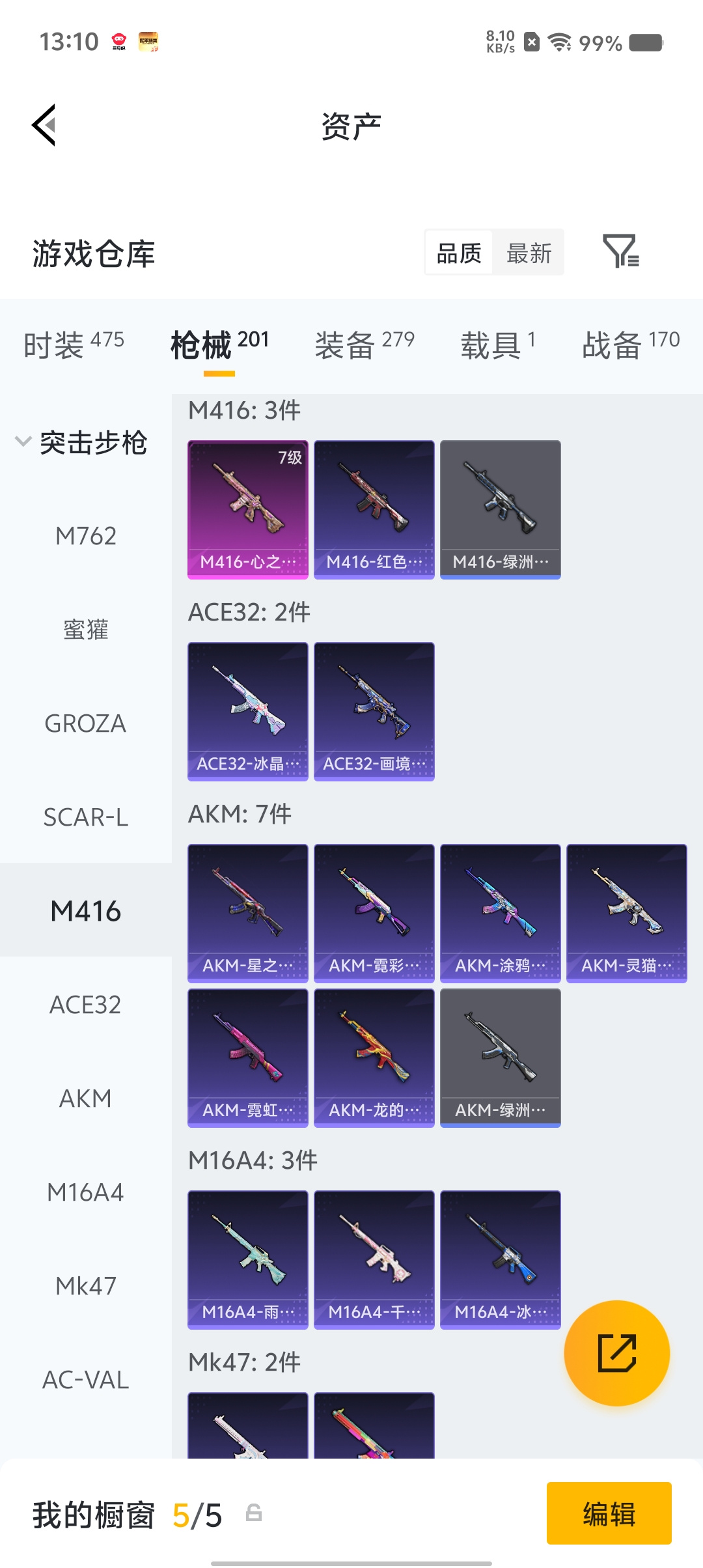The width and height of the screenshot is (703, 1568).
Task: Sort the inventory by 最新
Action: (529, 253)
